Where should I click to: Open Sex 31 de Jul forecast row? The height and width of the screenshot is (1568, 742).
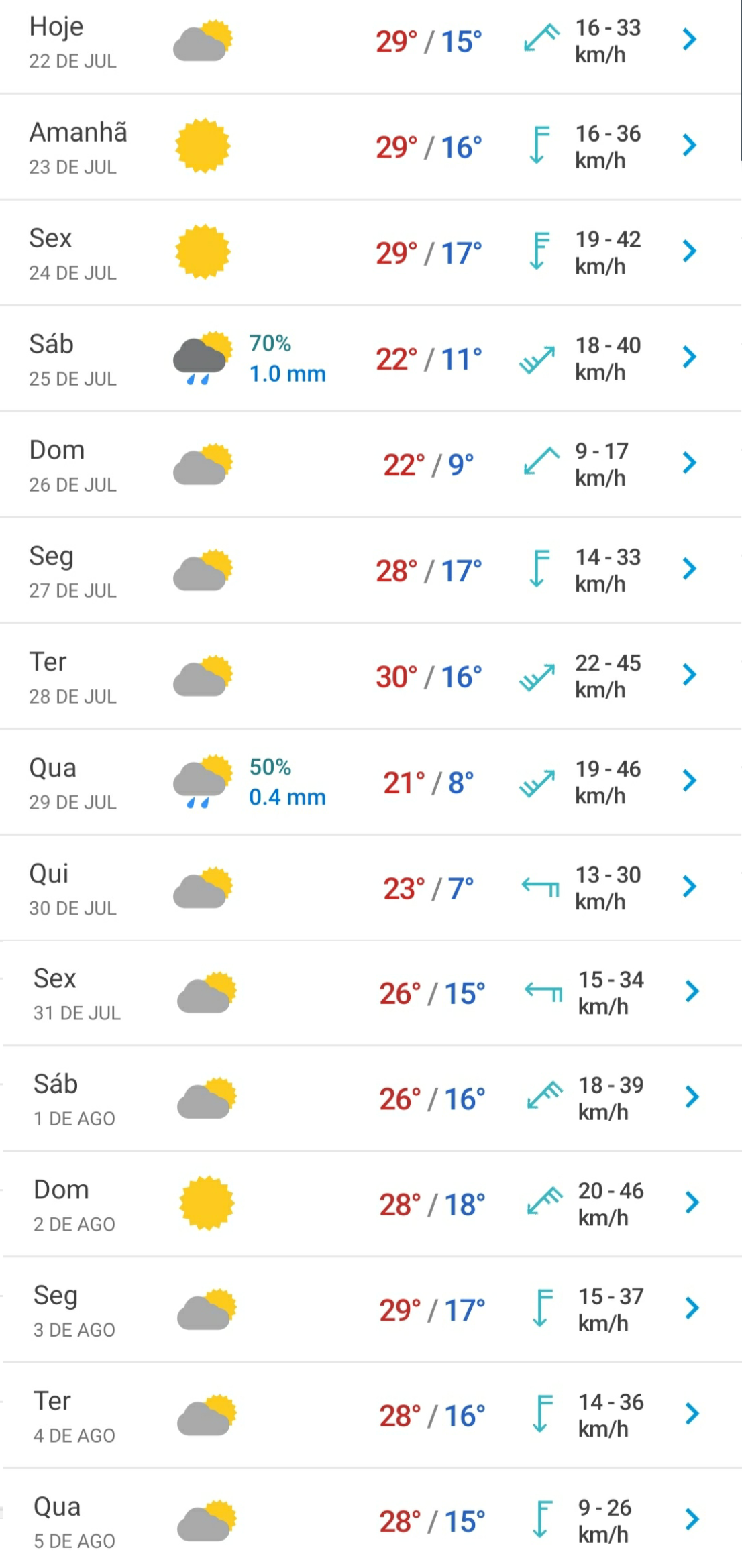click(371, 993)
